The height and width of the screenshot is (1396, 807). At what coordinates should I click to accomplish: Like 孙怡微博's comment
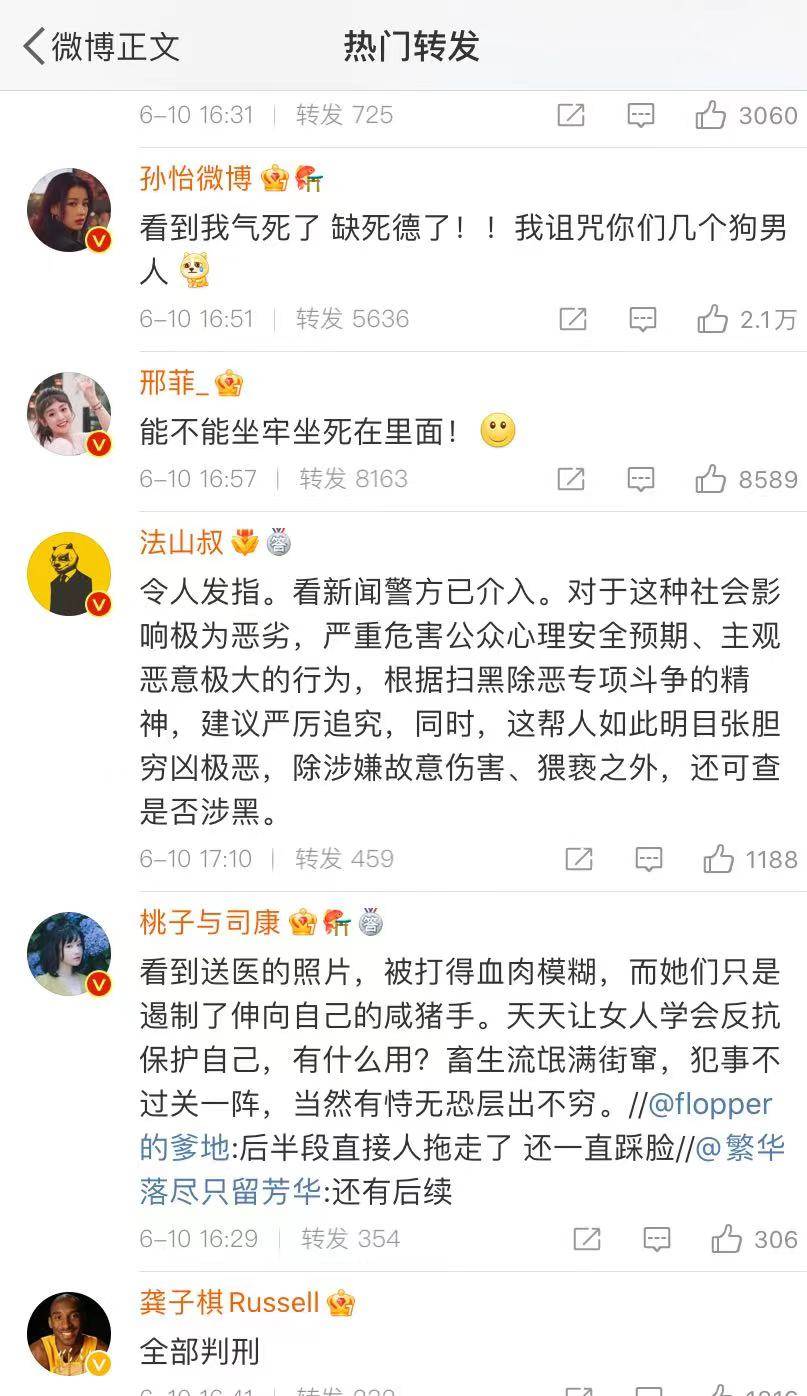click(713, 319)
